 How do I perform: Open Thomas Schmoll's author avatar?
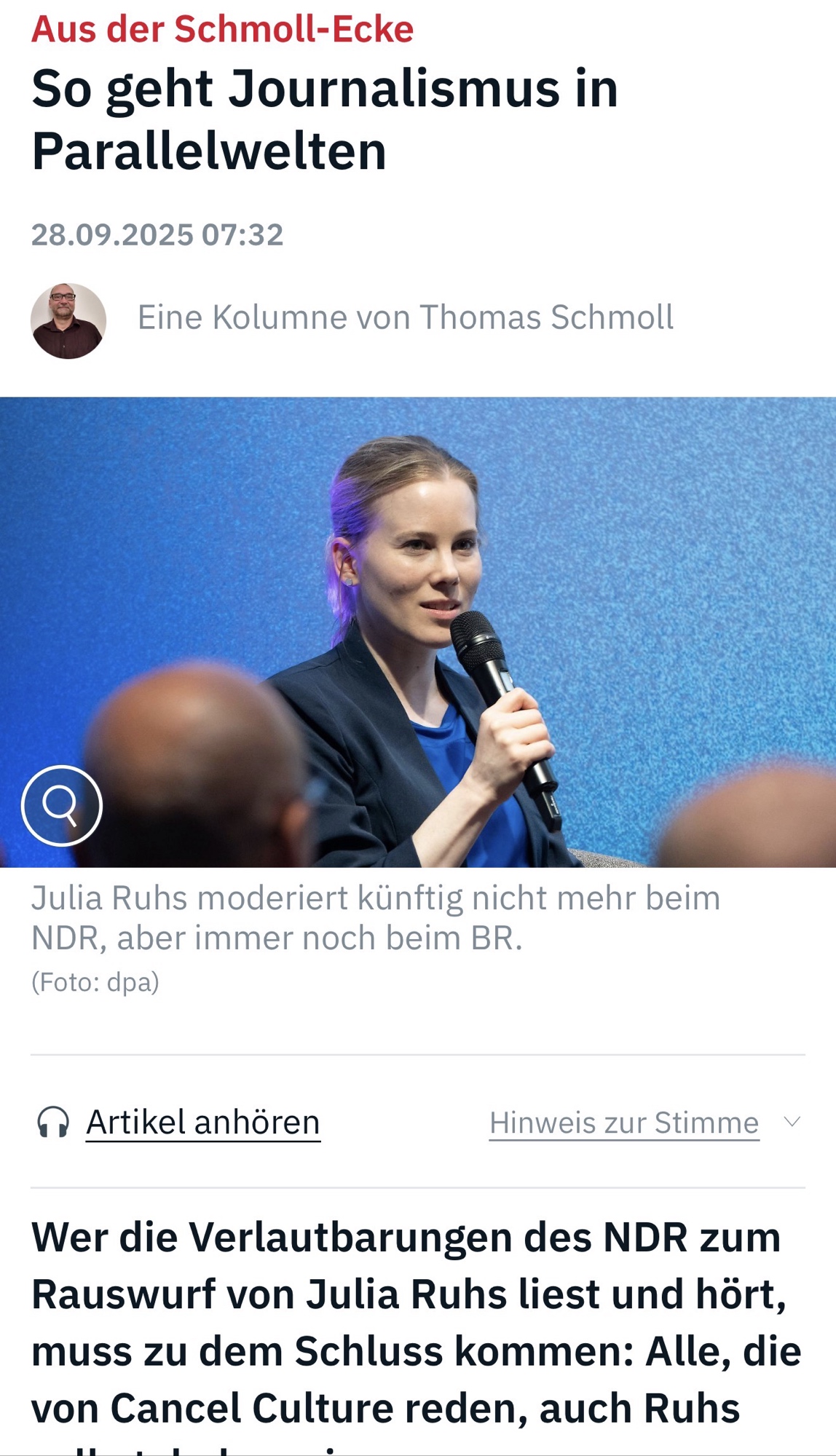click(x=68, y=321)
